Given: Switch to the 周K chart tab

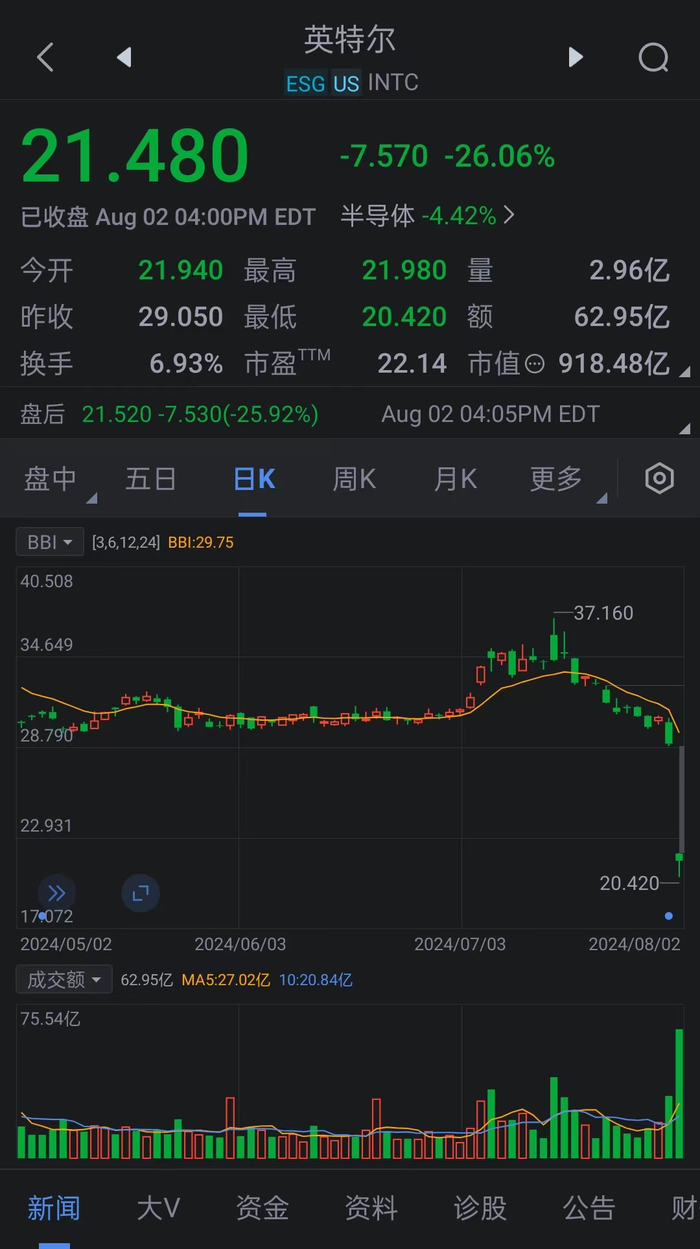Looking at the screenshot, I should pyautogui.click(x=354, y=479).
